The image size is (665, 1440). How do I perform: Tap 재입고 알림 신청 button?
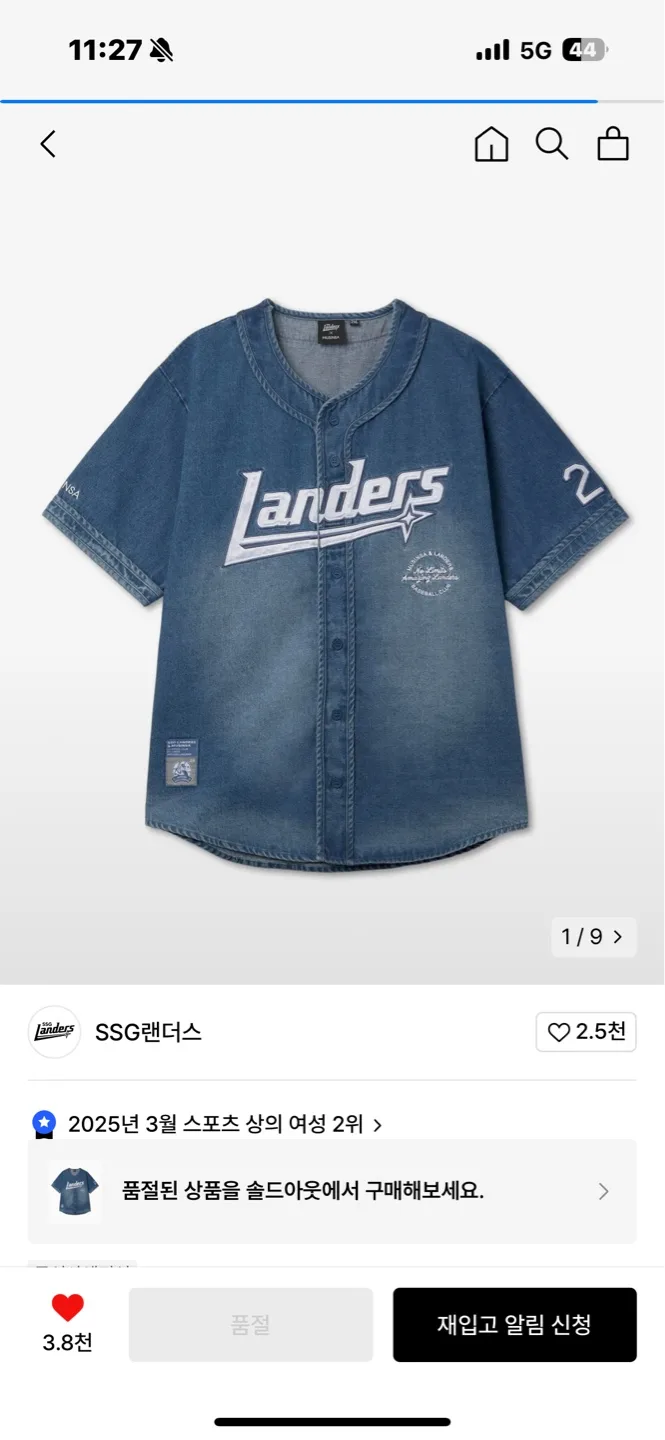pyautogui.click(x=514, y=1325)
